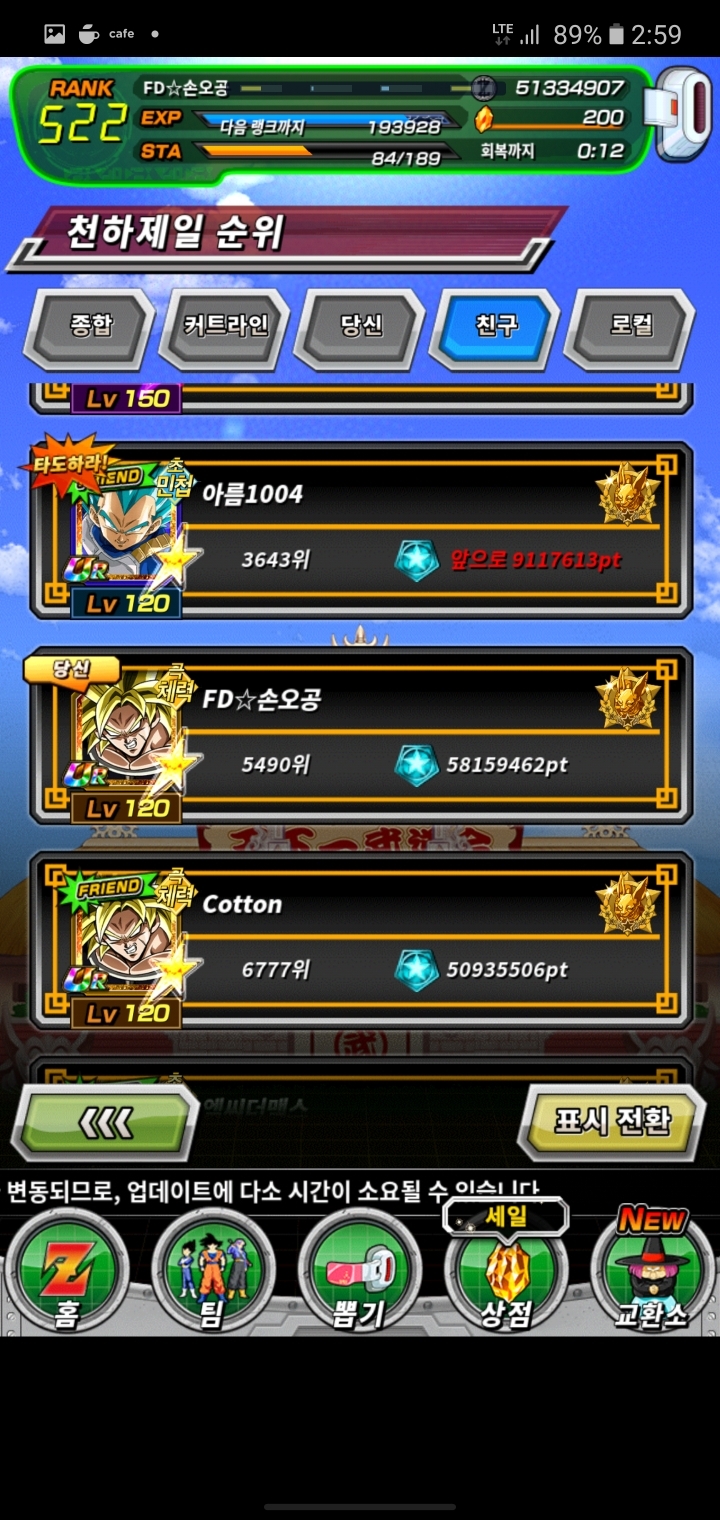720x1520 pixels.
Task: Open Cotton's ranking entry
Action: (360, 940)
